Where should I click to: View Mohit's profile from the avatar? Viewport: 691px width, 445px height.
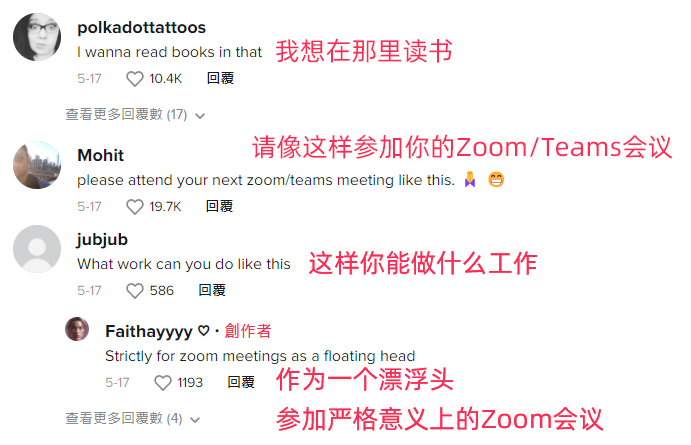pyautogui.click(x=37, y=165)
